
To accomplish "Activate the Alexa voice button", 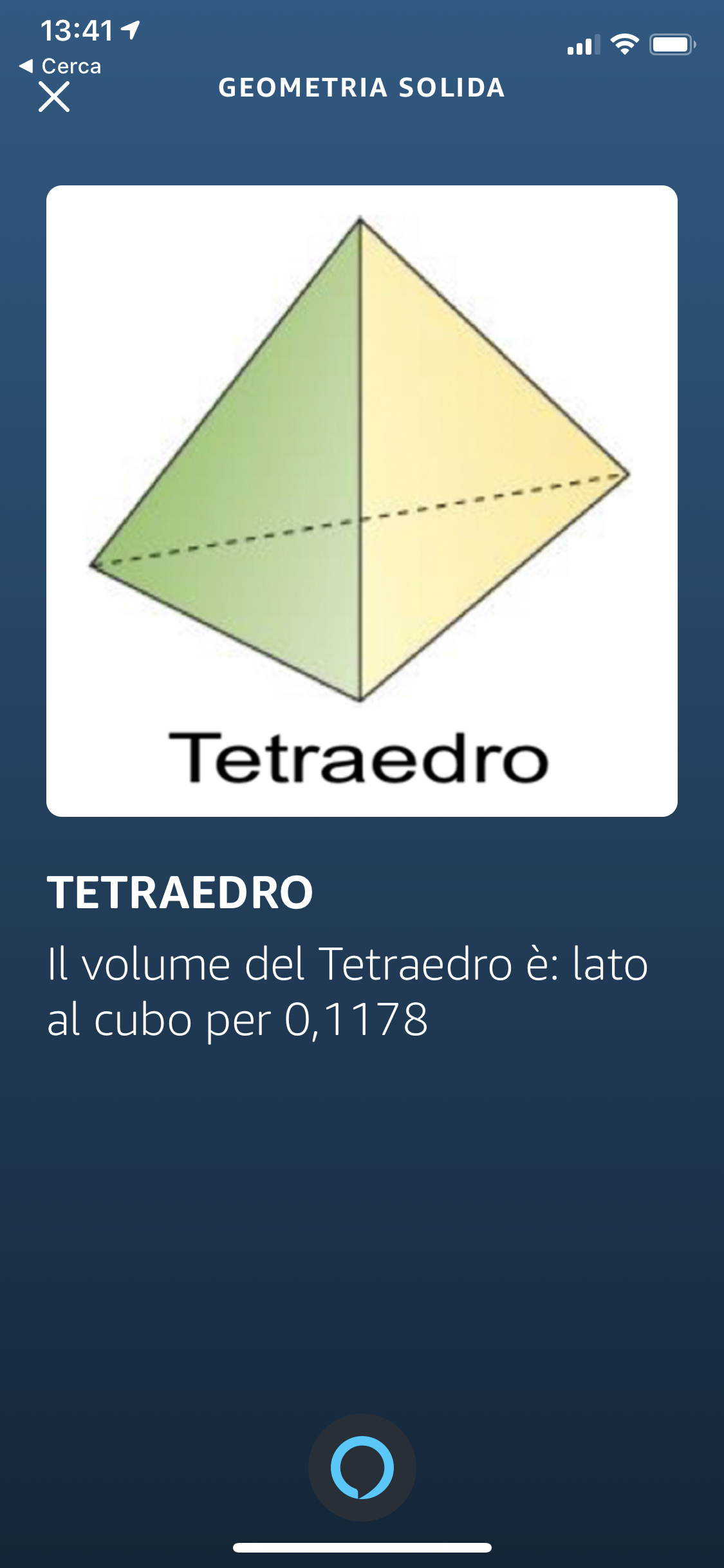I will [362, 1467].
